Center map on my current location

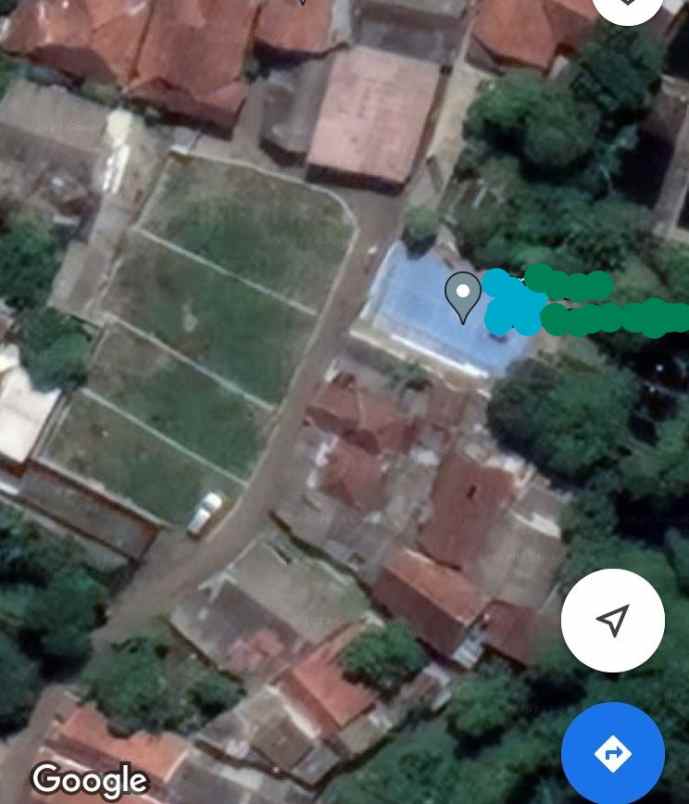pyautogui.click(x=612, y=620)
